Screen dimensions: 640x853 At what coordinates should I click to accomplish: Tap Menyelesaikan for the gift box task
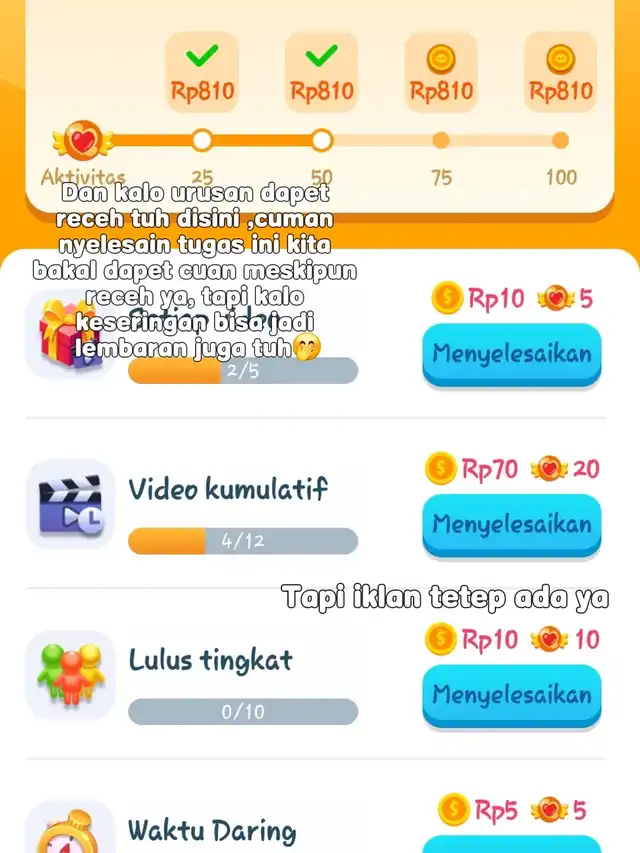pos(512,353)
